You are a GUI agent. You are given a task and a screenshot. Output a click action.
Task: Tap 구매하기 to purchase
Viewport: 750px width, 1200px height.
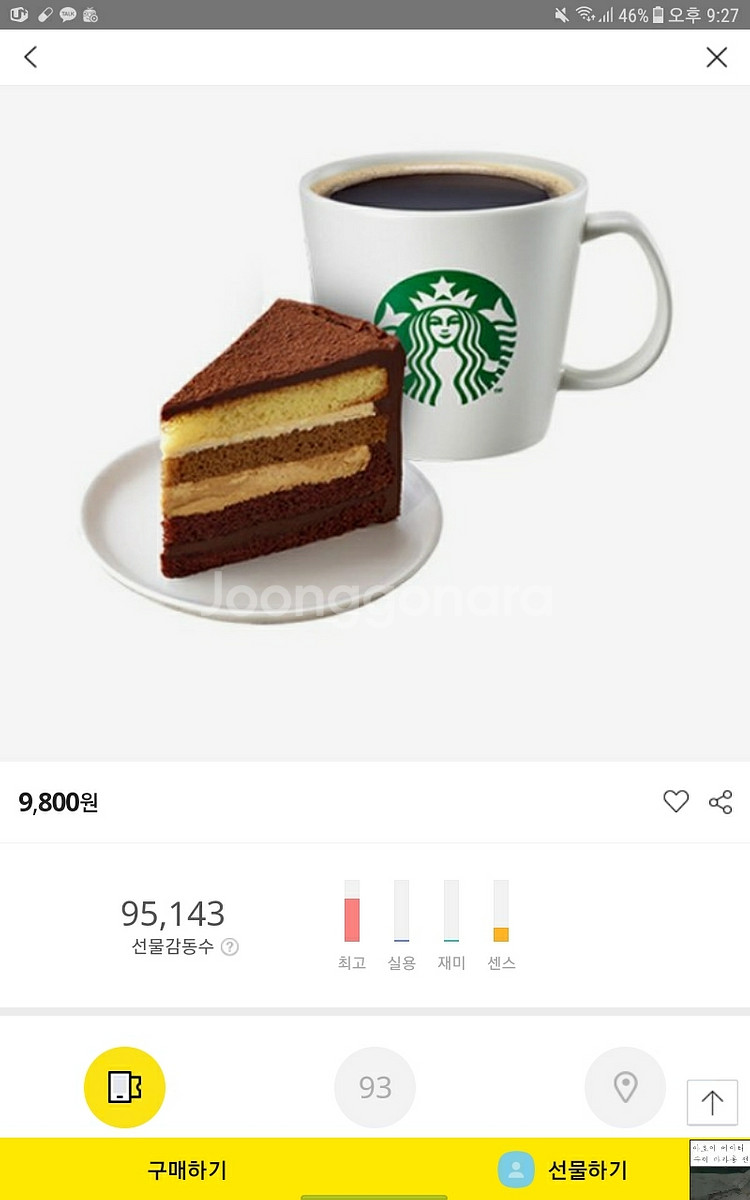[x=187, y=1169]
